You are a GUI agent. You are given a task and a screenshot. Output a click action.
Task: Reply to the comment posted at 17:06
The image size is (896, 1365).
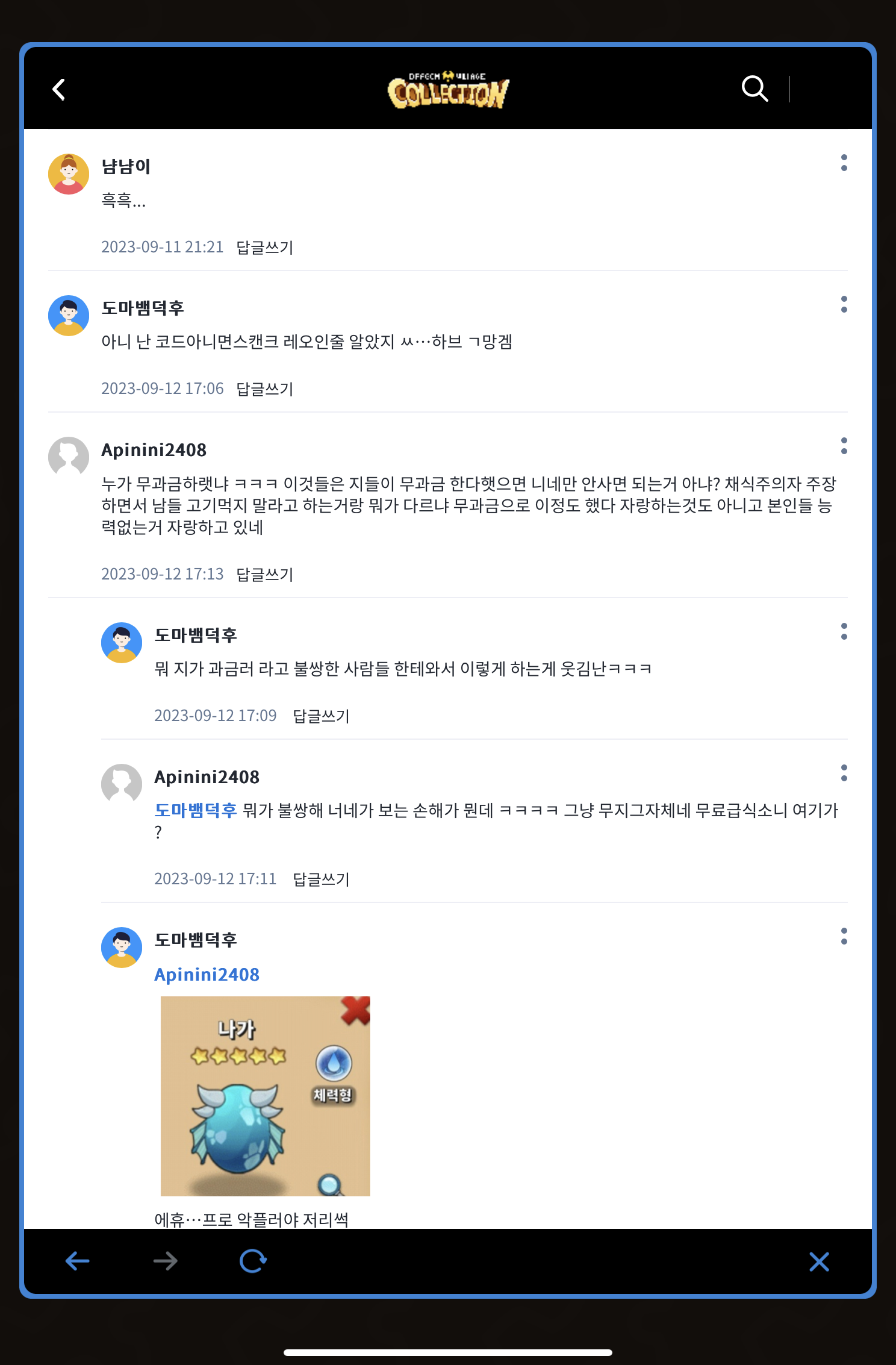[x=264, y=389]
